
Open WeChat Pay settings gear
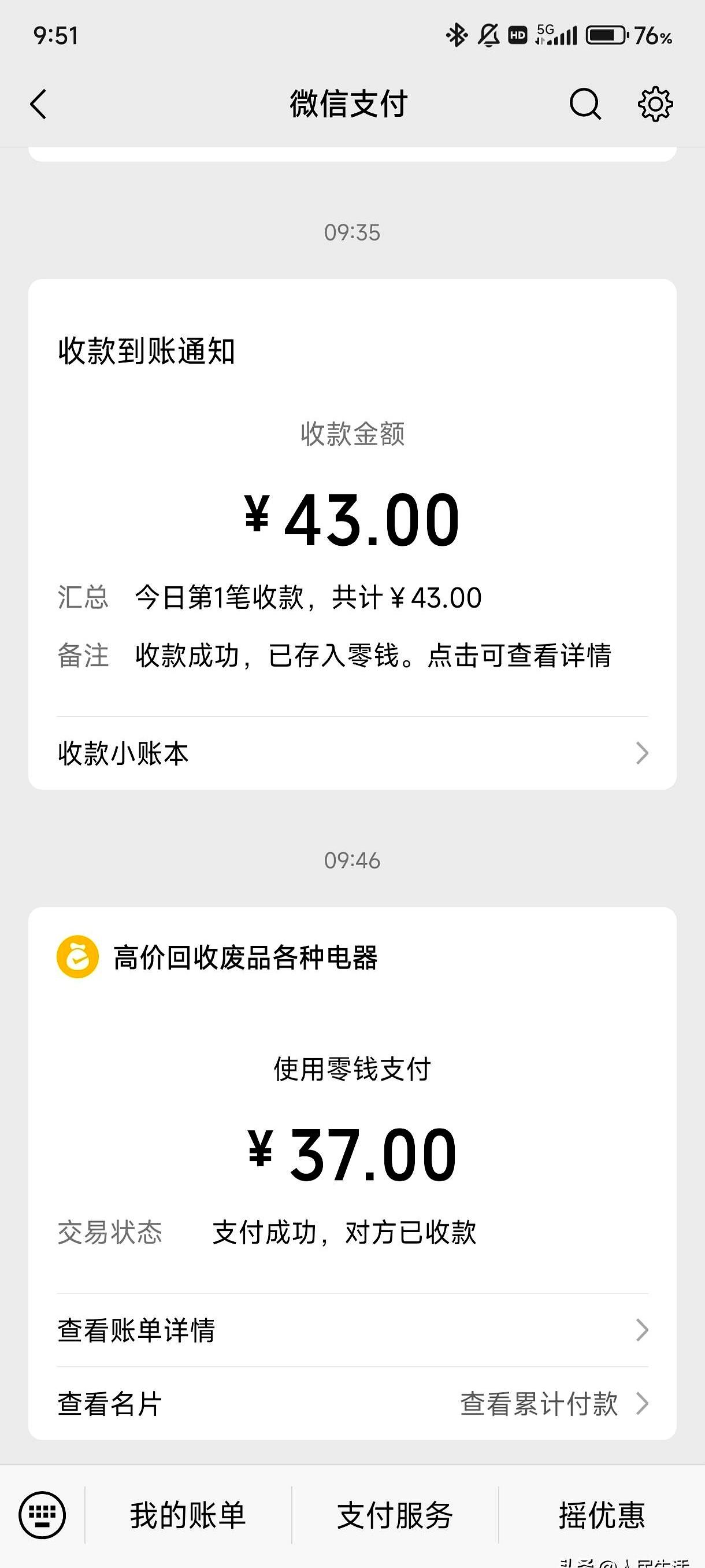(656, 102)
